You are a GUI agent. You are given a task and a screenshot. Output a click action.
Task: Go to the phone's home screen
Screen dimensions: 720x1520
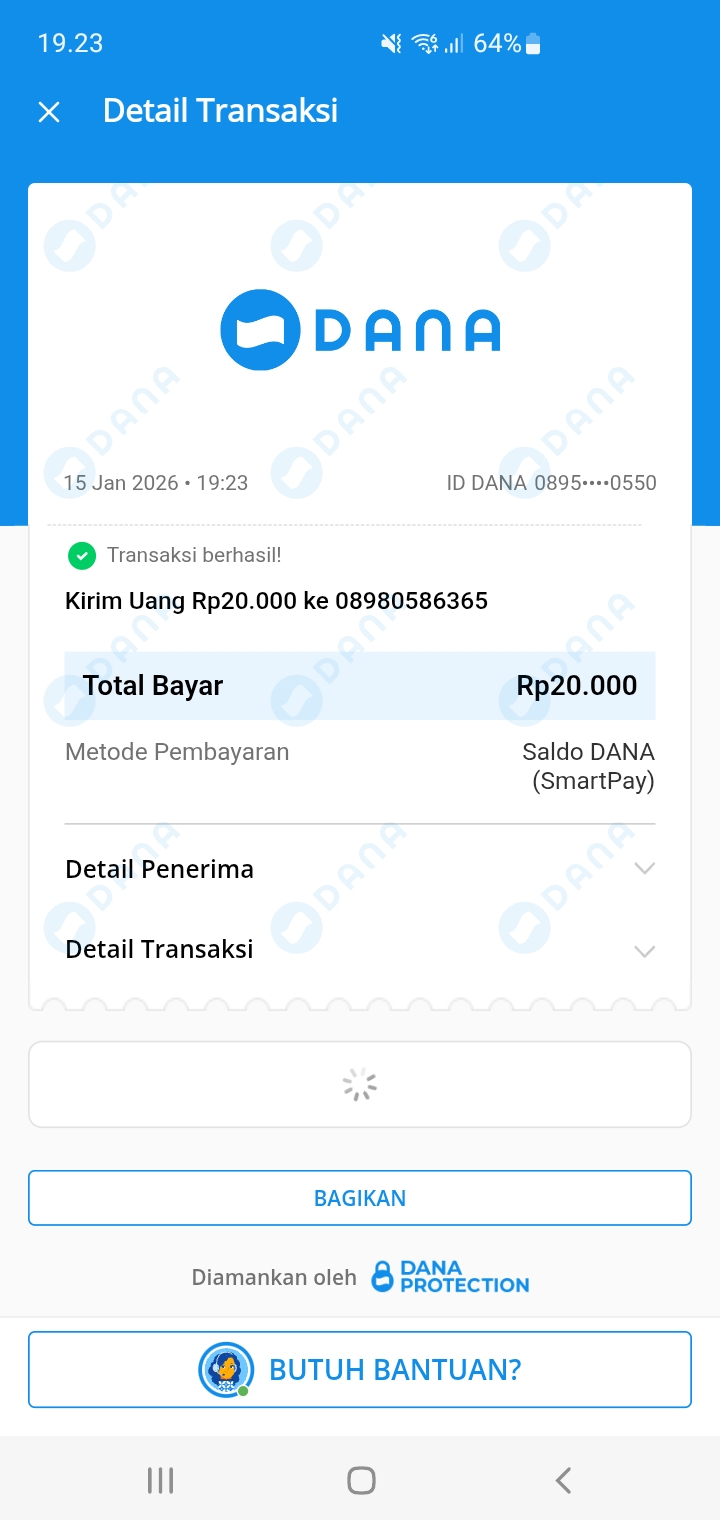click(361, 1480)
